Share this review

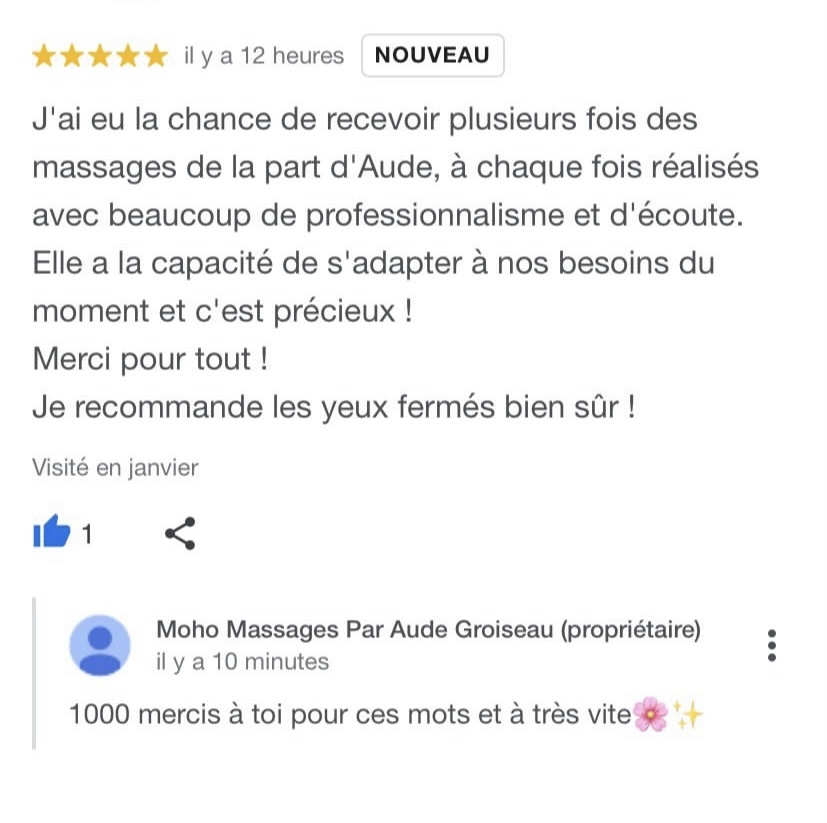point(180,533)
